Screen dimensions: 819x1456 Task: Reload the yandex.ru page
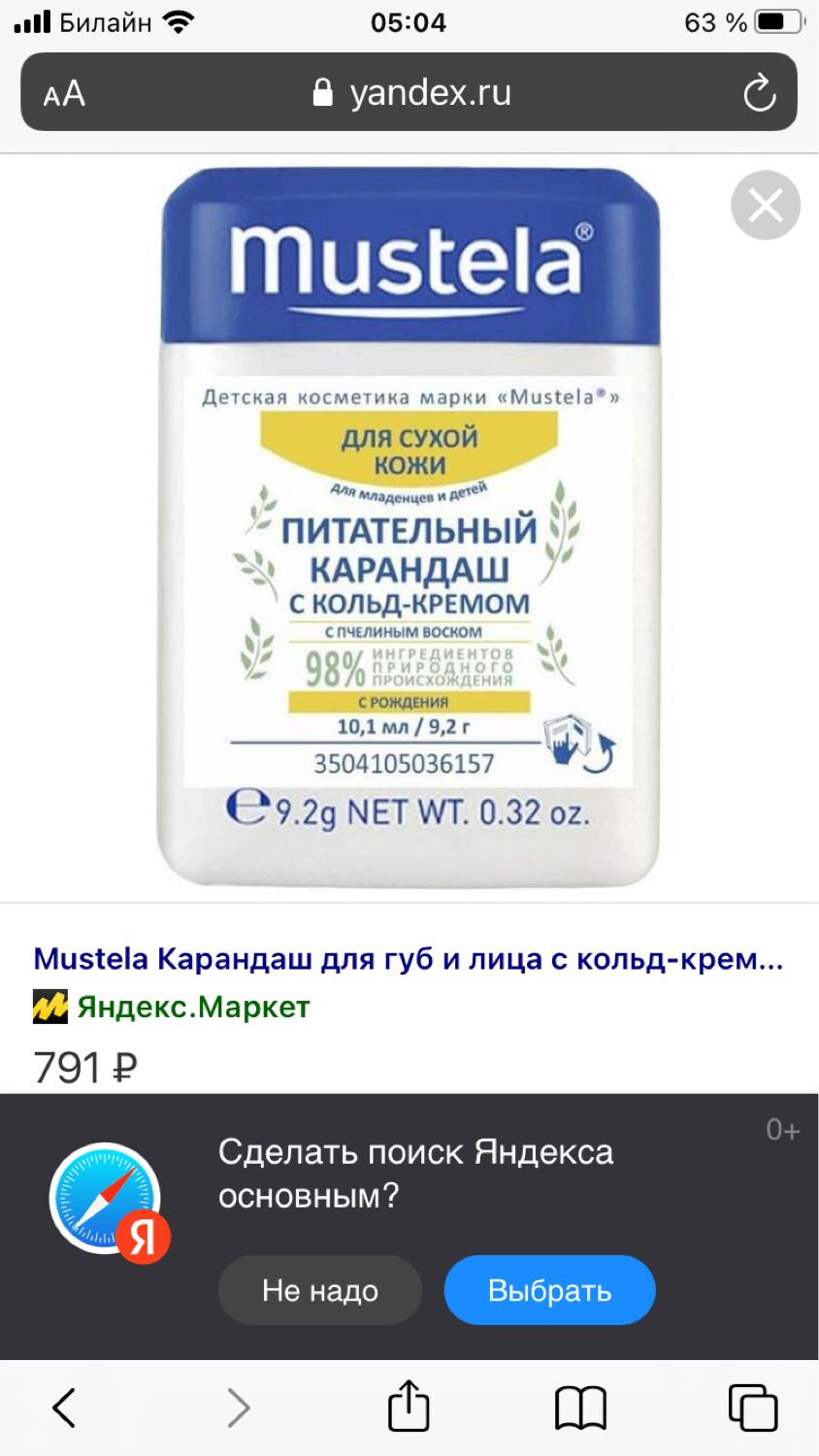(x=759, y=93)
